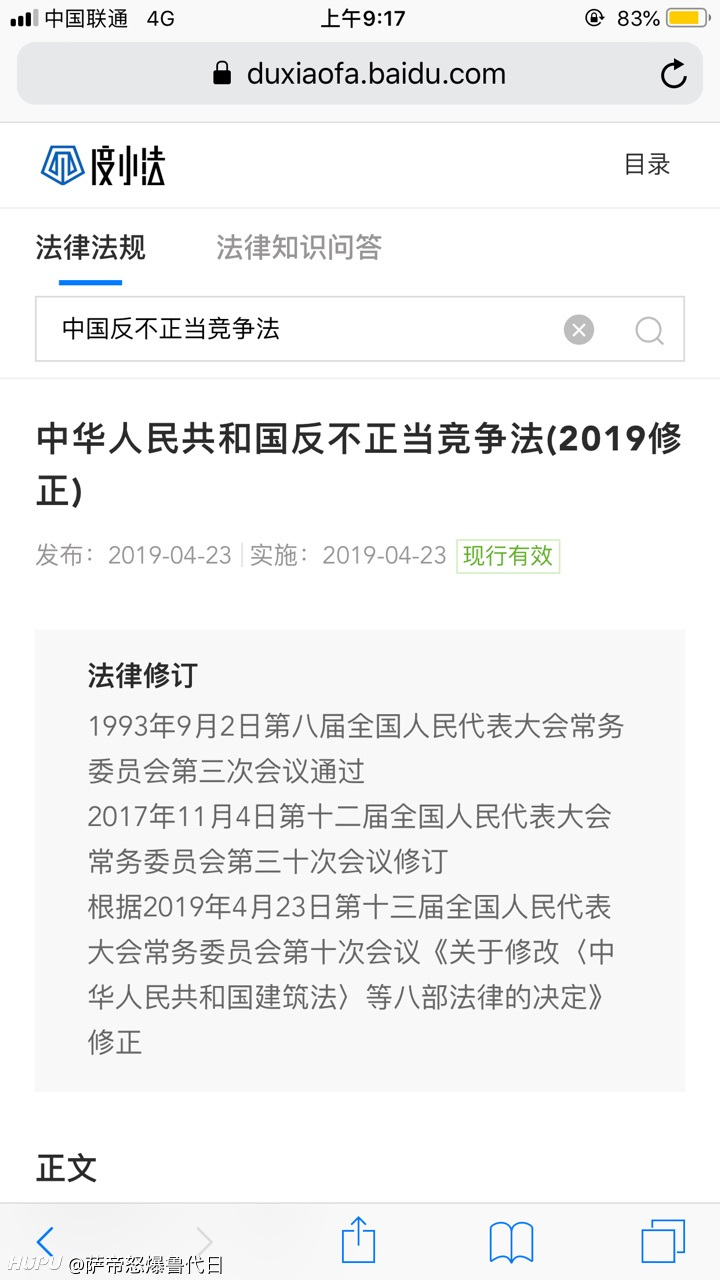Open Safari bookmarks
The height and width of the screenshot is (1280, 720).
click(511, 1242)
